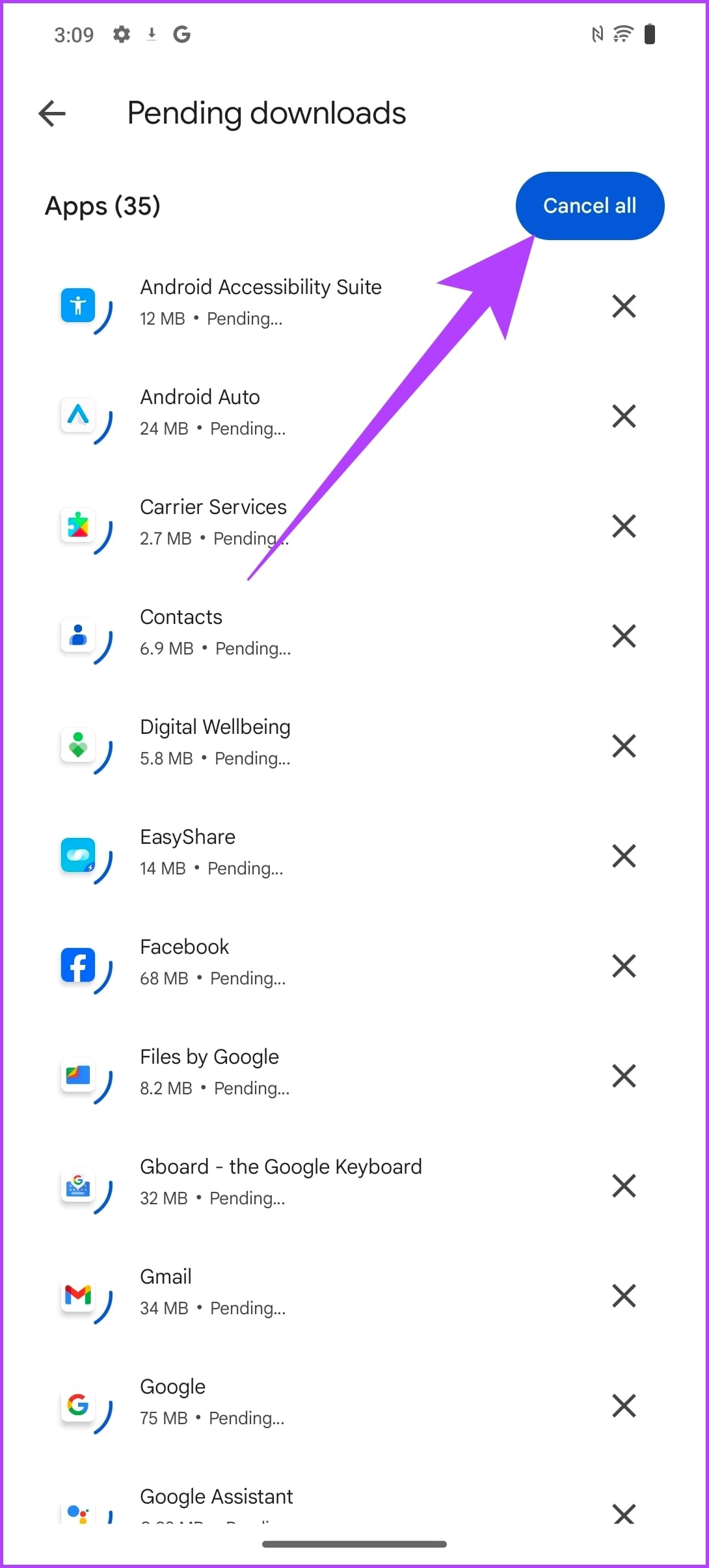Cancel the Facebook download
The height and width of the screenshot is (1568, 709).
[623, 966]
